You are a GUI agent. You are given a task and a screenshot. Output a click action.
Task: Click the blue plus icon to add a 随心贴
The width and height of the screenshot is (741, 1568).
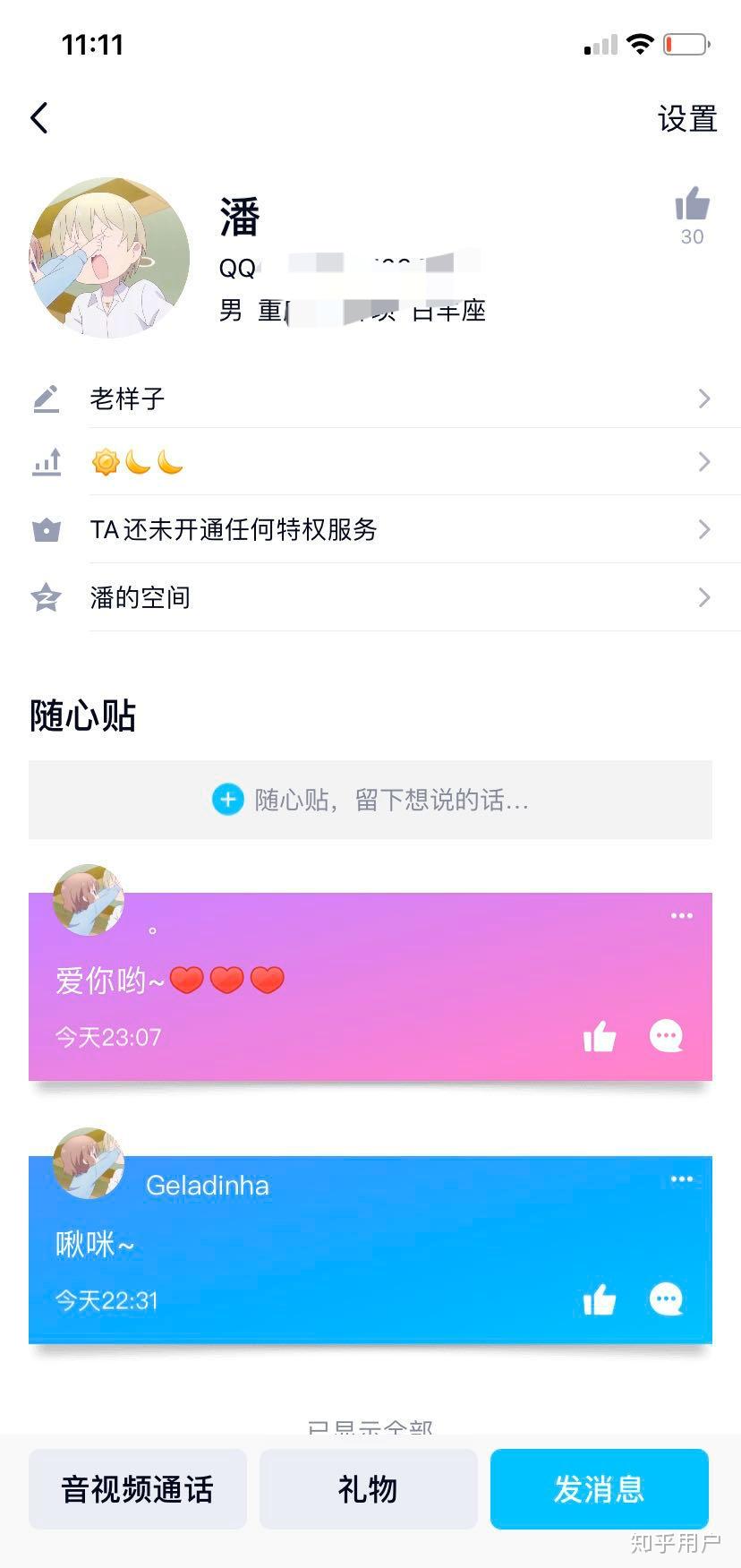(228, 799)
